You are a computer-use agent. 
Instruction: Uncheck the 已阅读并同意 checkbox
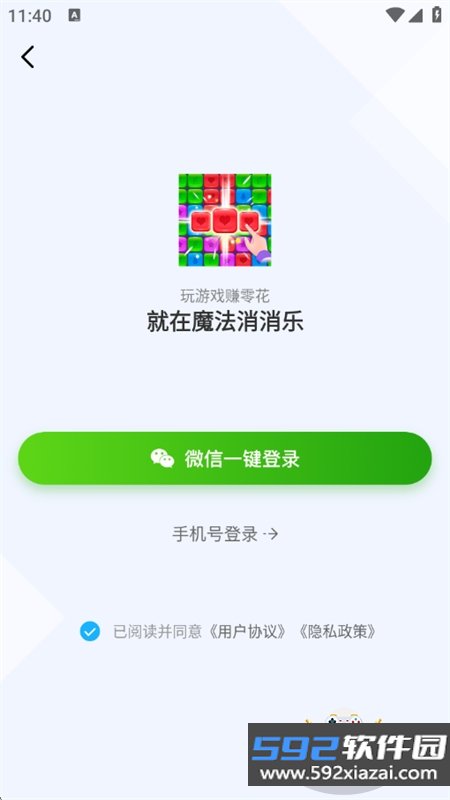pyautogui.click(x=90, y=632)
